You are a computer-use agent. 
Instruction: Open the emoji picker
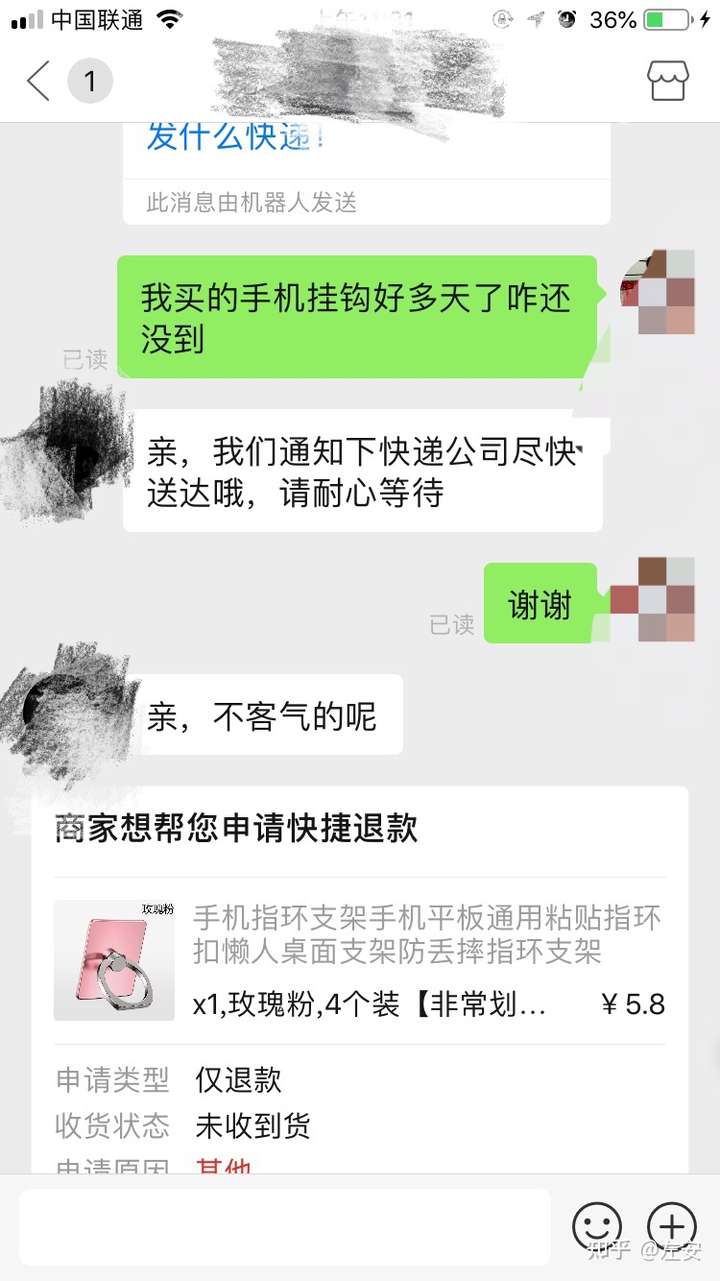coord(597,1226)
